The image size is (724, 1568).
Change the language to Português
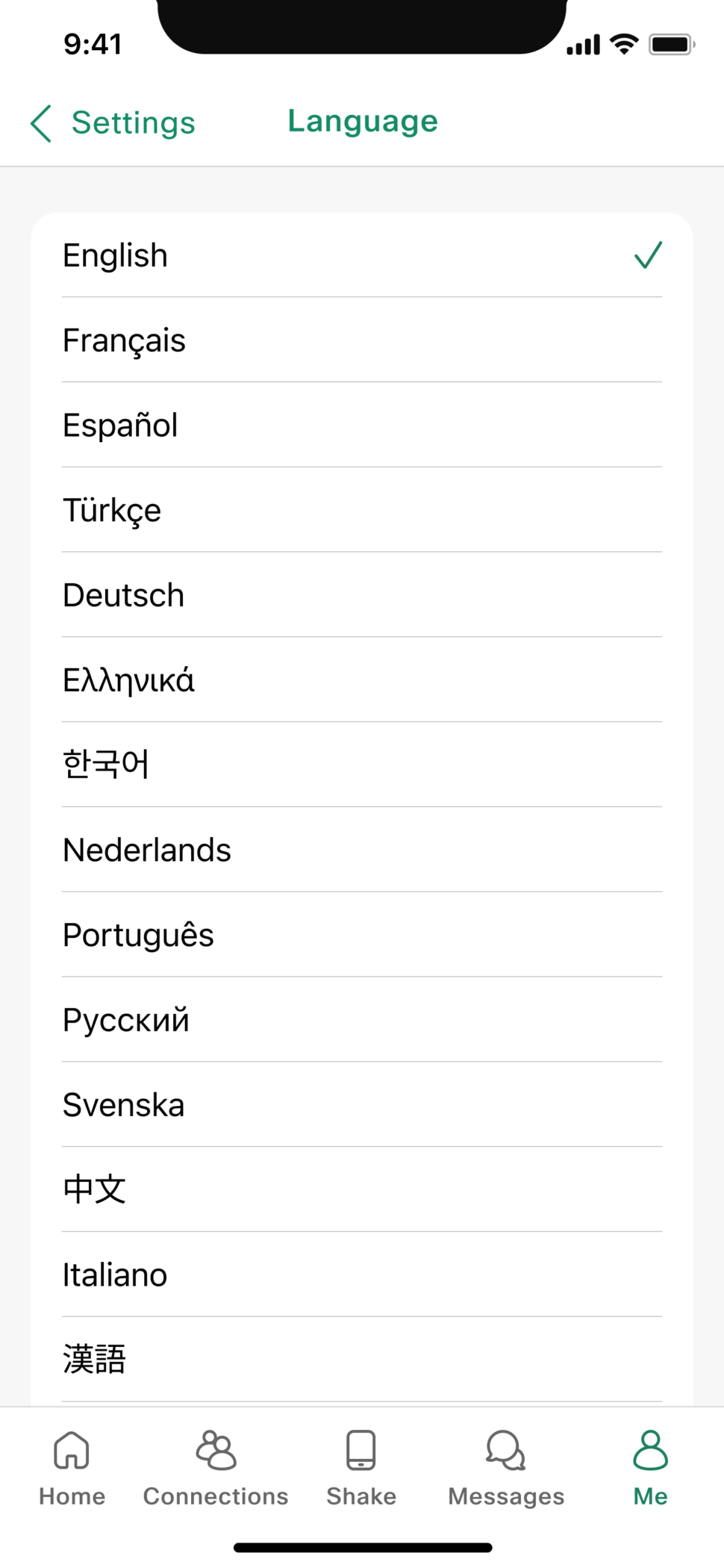click(x=362, y=935)
